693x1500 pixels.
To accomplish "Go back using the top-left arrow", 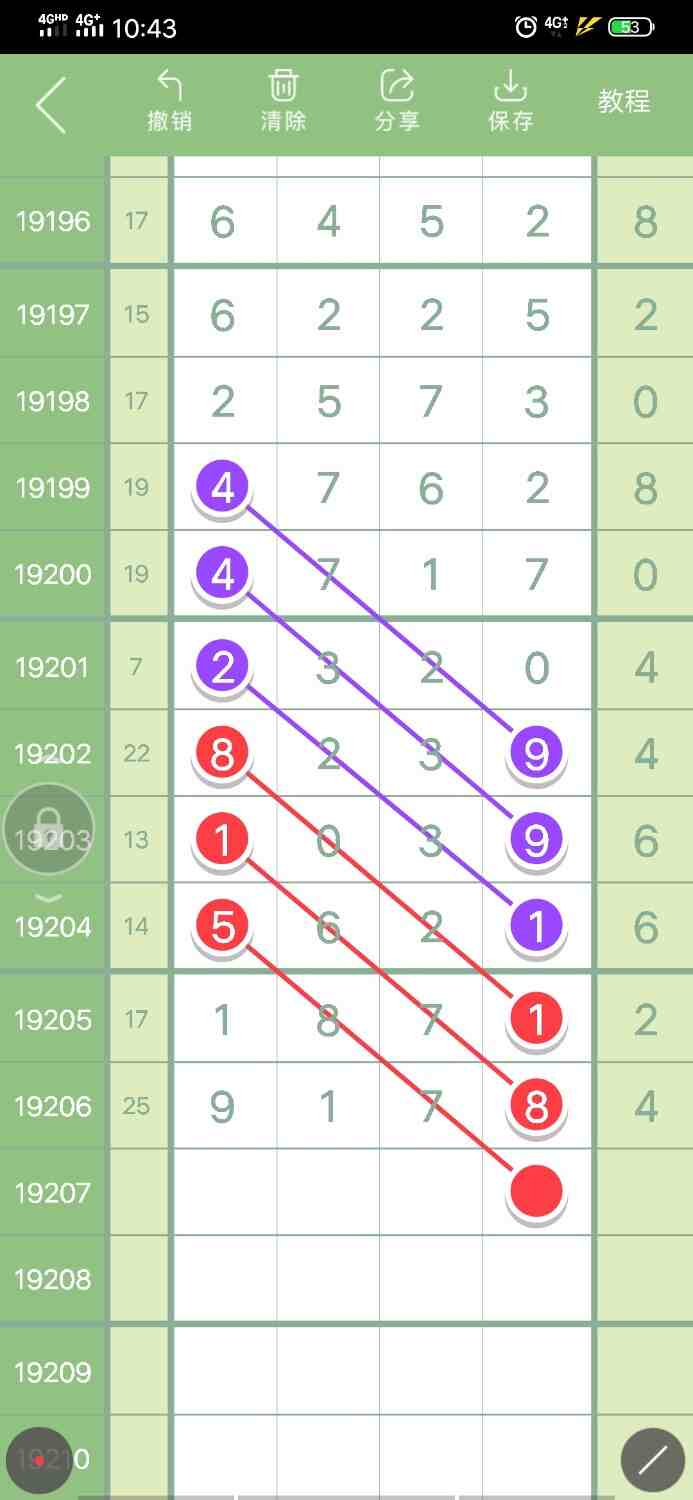I will tap(51, 103).
